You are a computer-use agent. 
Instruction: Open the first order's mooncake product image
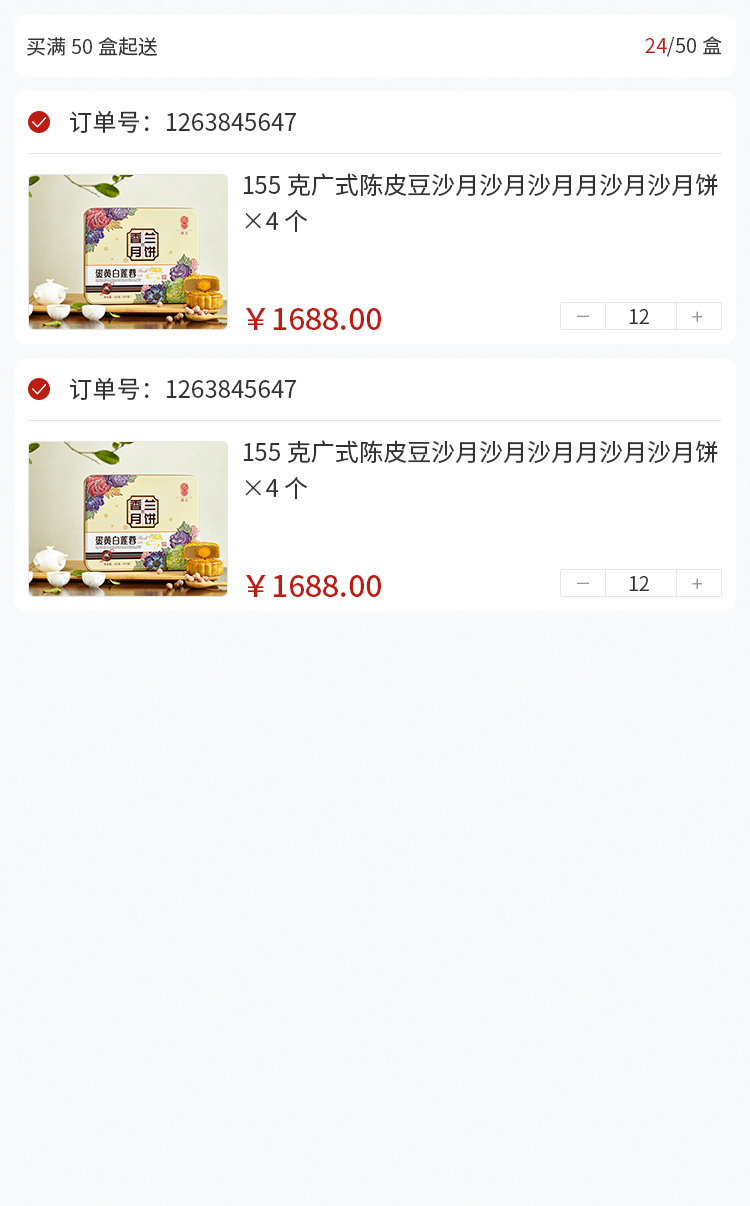128,252
